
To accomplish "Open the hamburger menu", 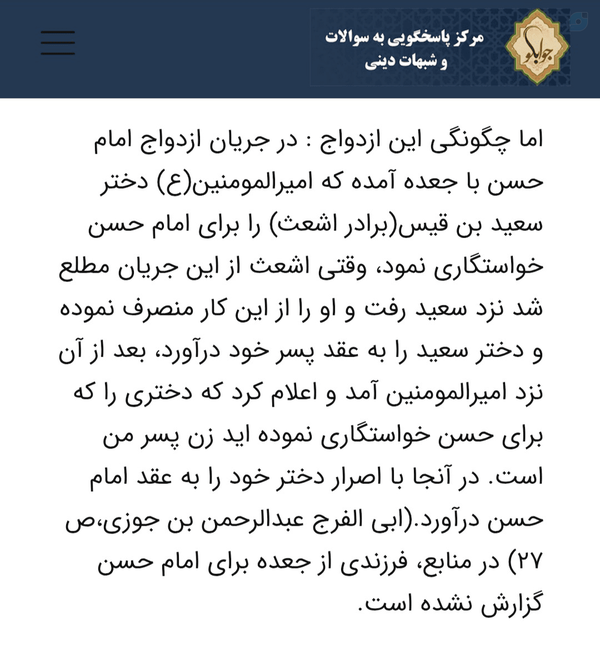I will coord(58,43).
